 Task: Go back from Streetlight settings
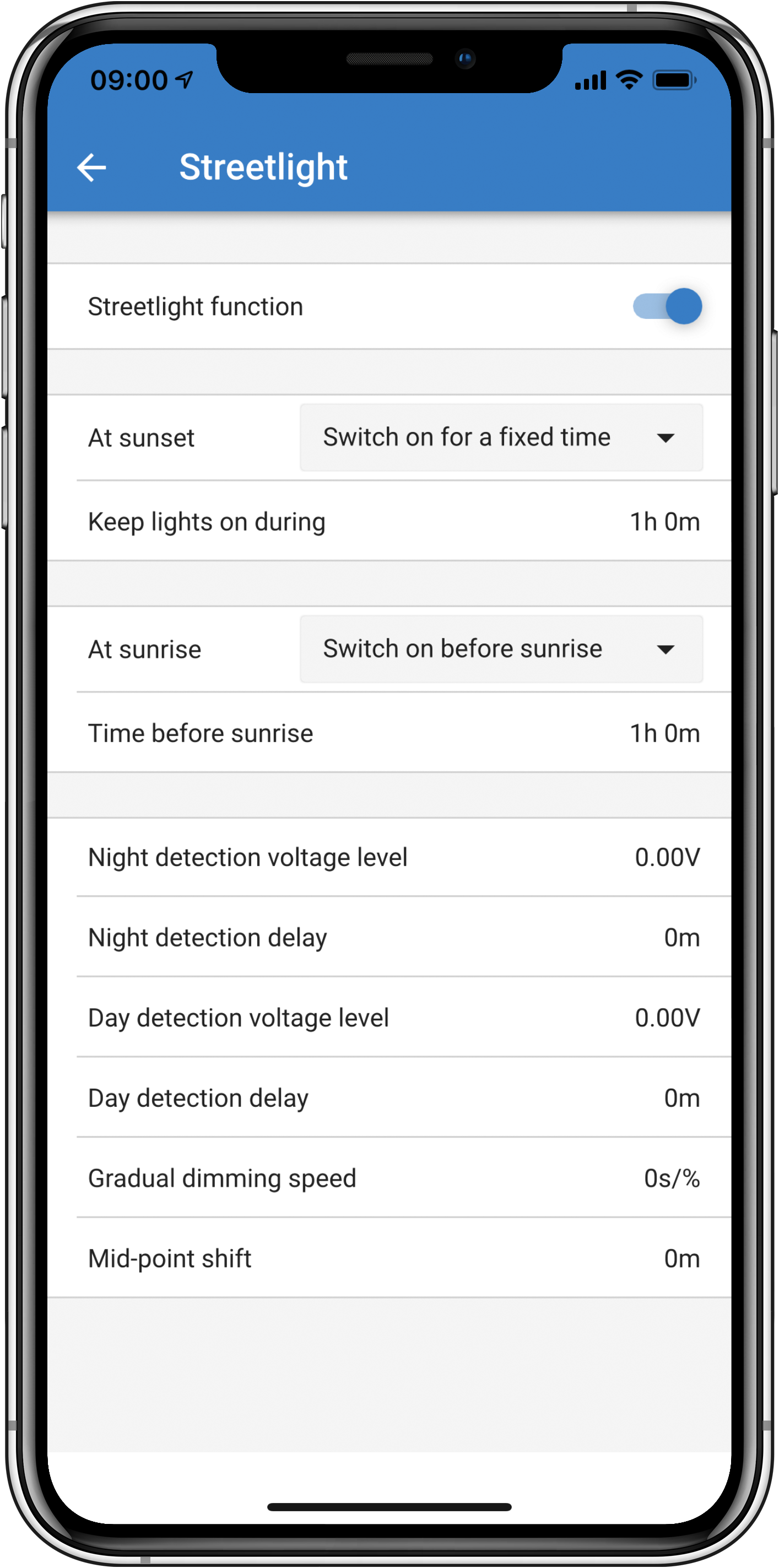pyautogui.click(x=92, y=167)
